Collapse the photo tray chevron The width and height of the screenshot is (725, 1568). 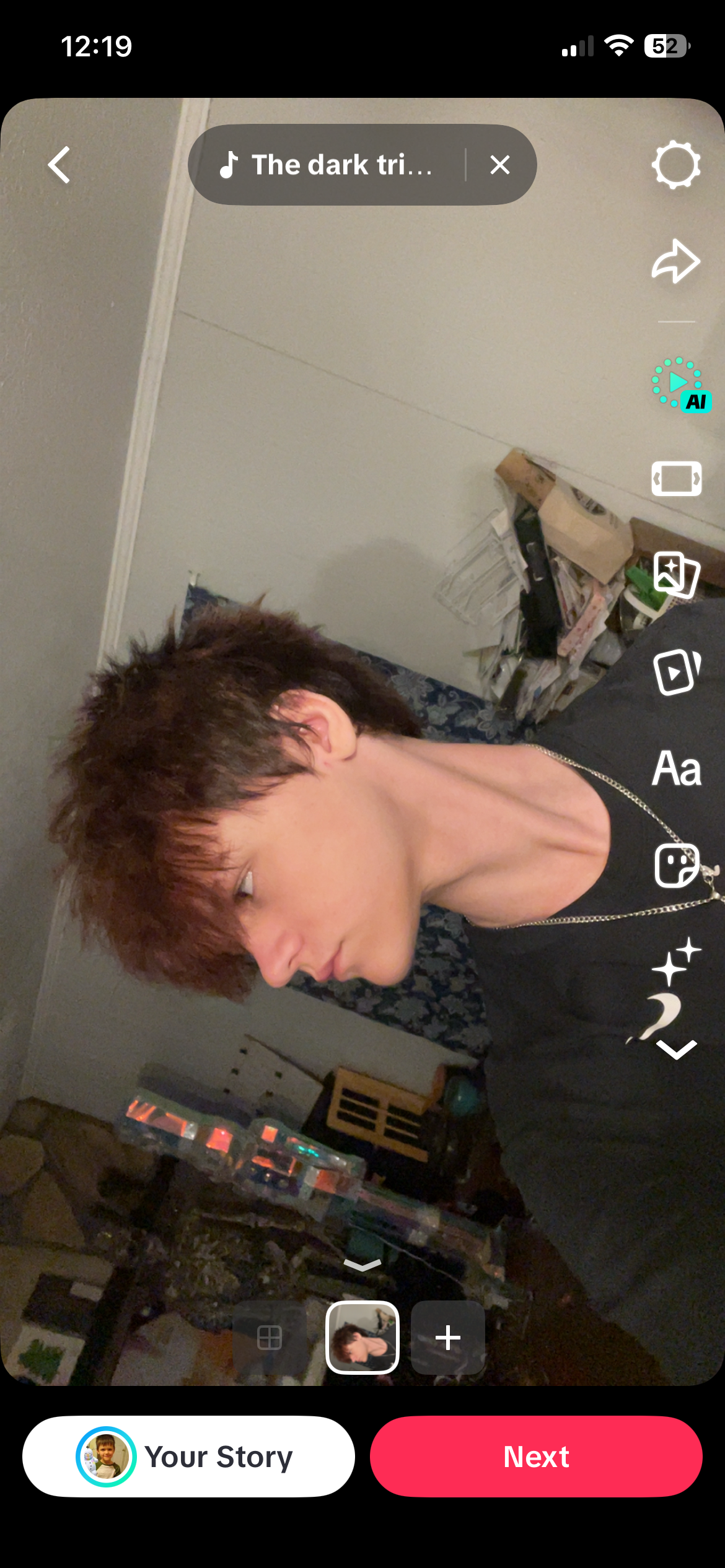pos(362,1265)
